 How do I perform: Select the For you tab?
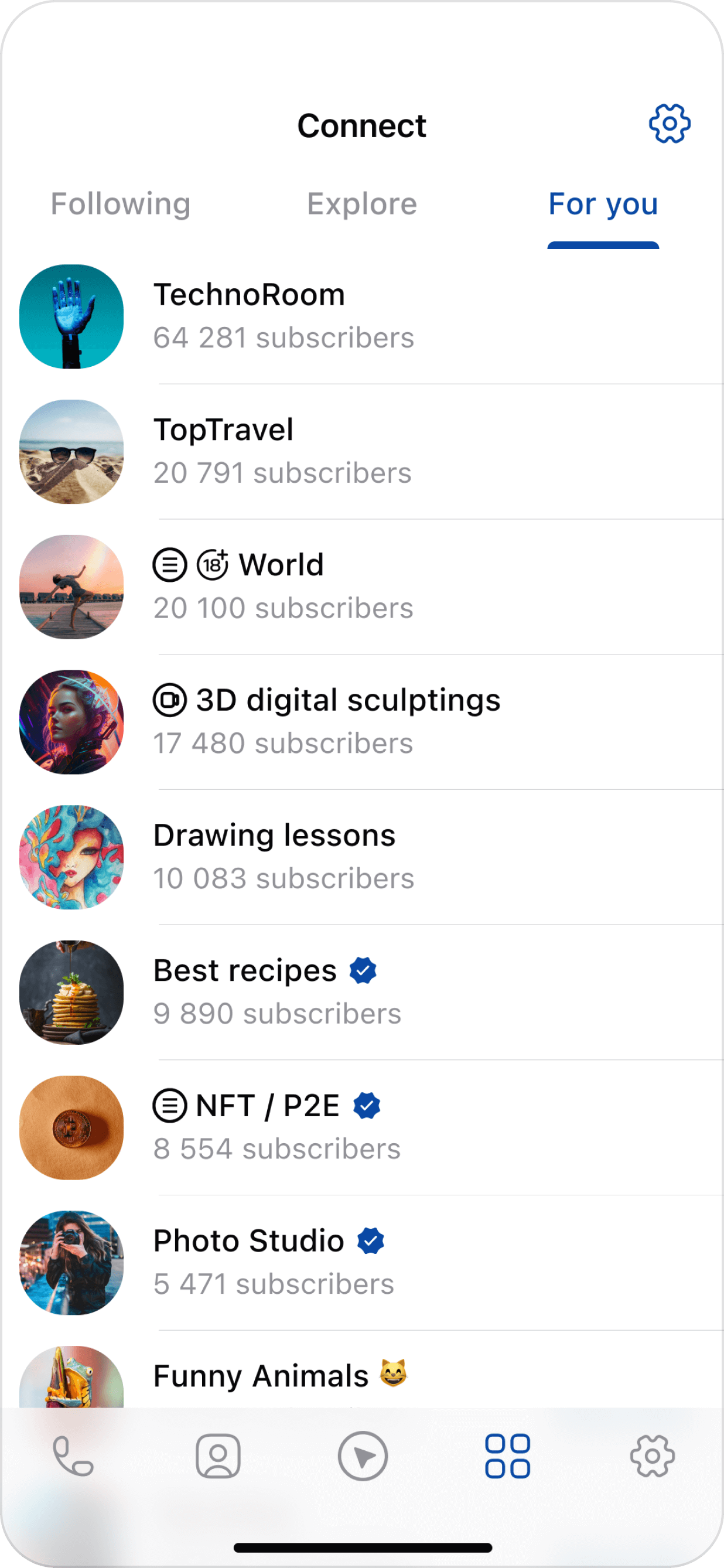click(x=603, y=204)
